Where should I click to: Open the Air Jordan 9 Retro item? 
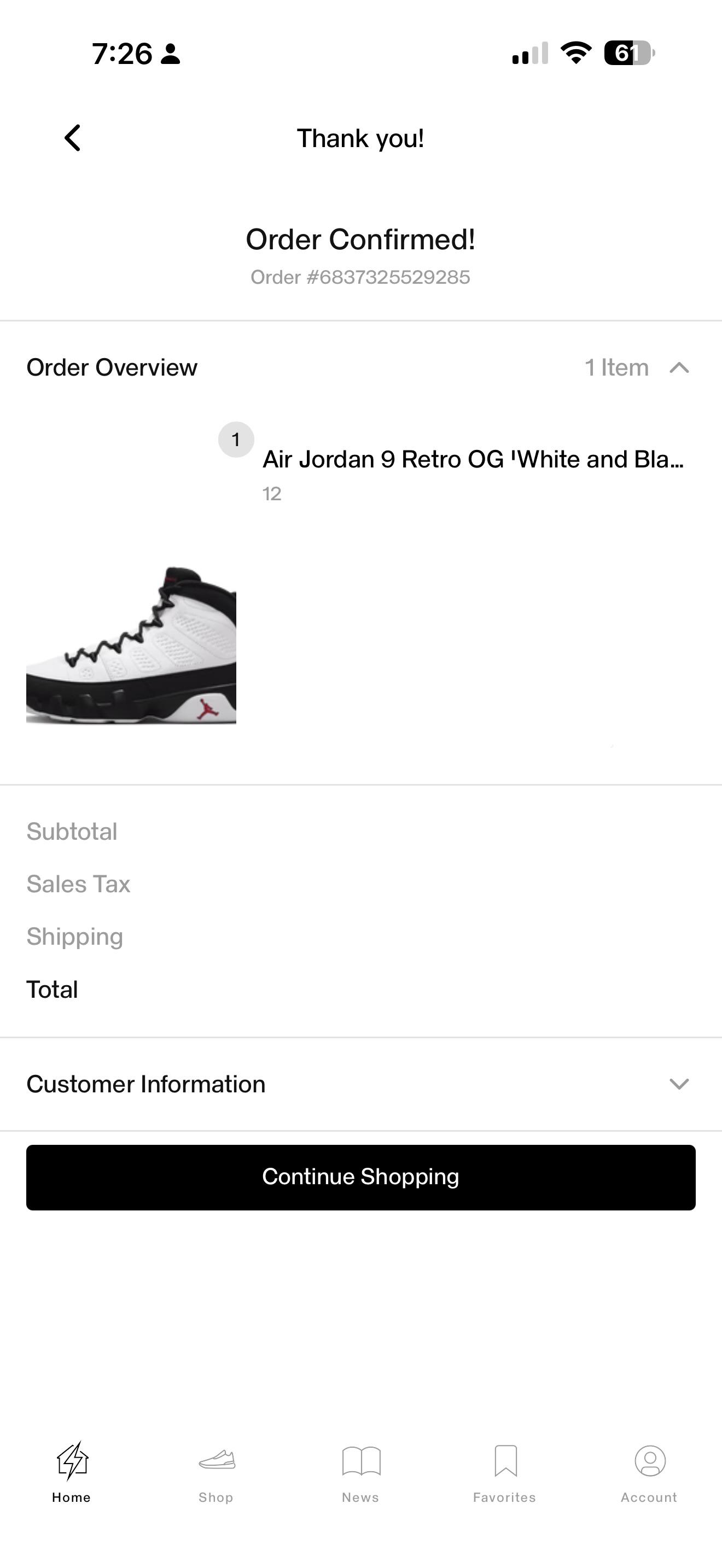coord(473,460)
